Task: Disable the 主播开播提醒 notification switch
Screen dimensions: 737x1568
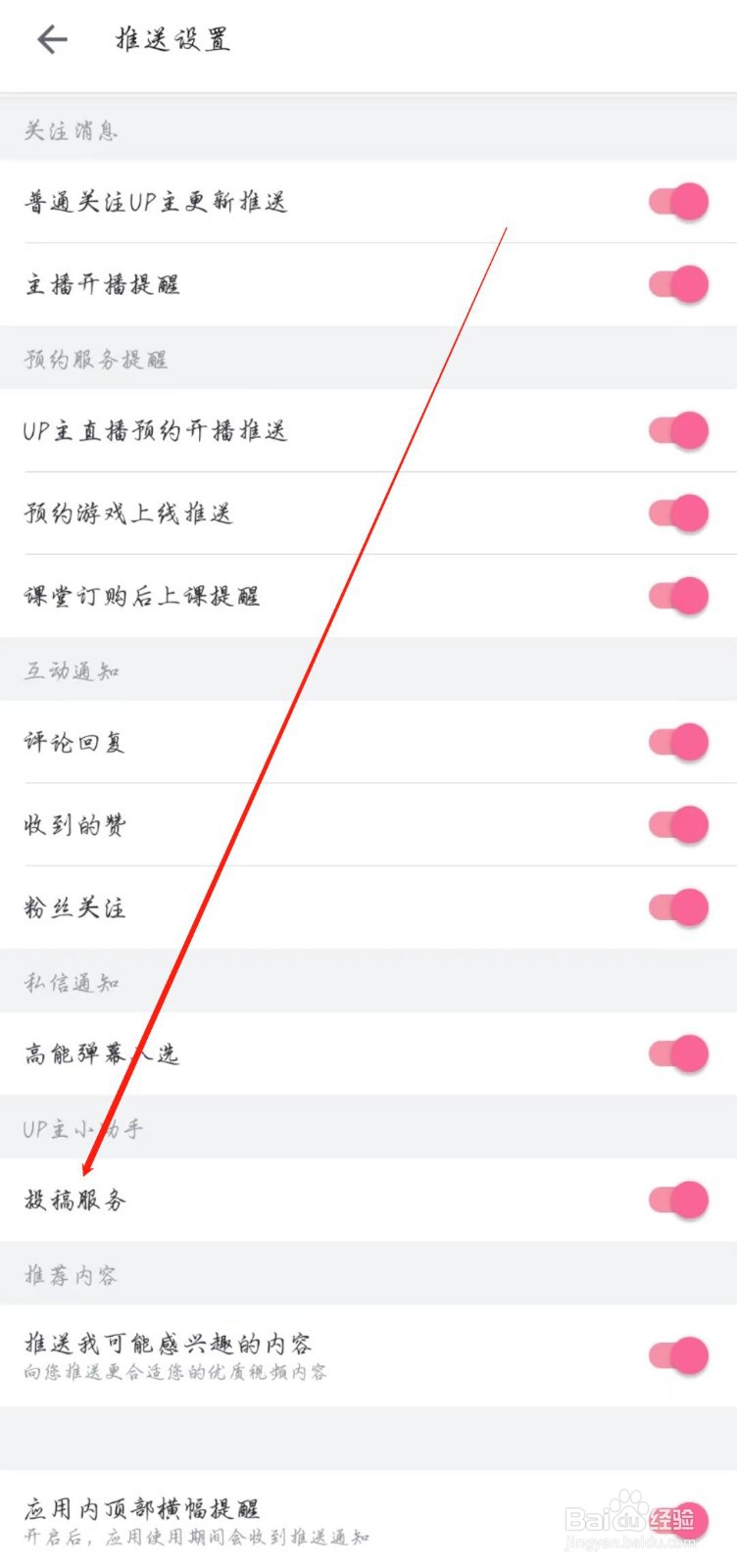Action: tap(678, 283)
